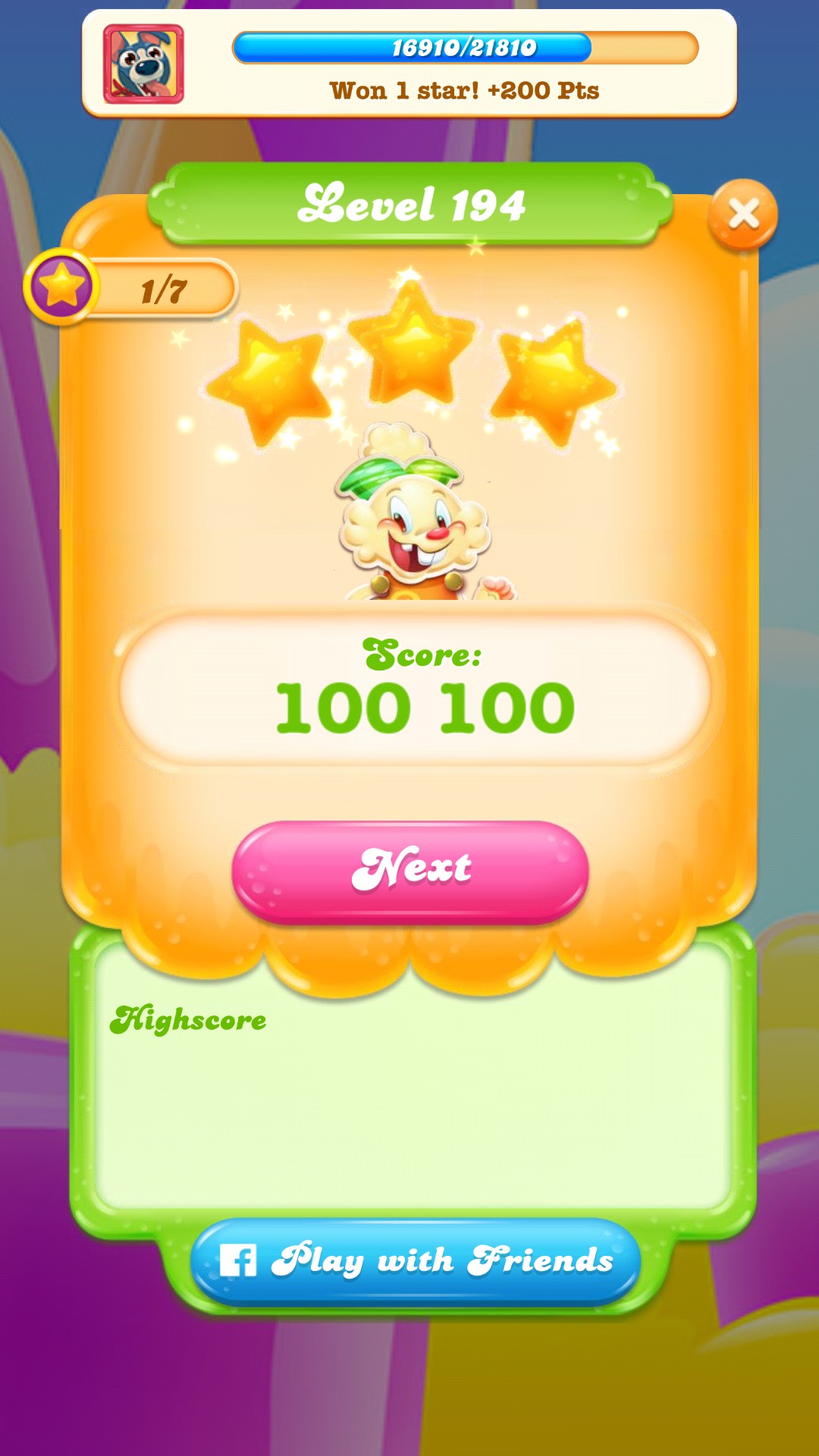Close the Level 194 results dialog
This screenshot has width=819, height=1456.
point(742,215)
